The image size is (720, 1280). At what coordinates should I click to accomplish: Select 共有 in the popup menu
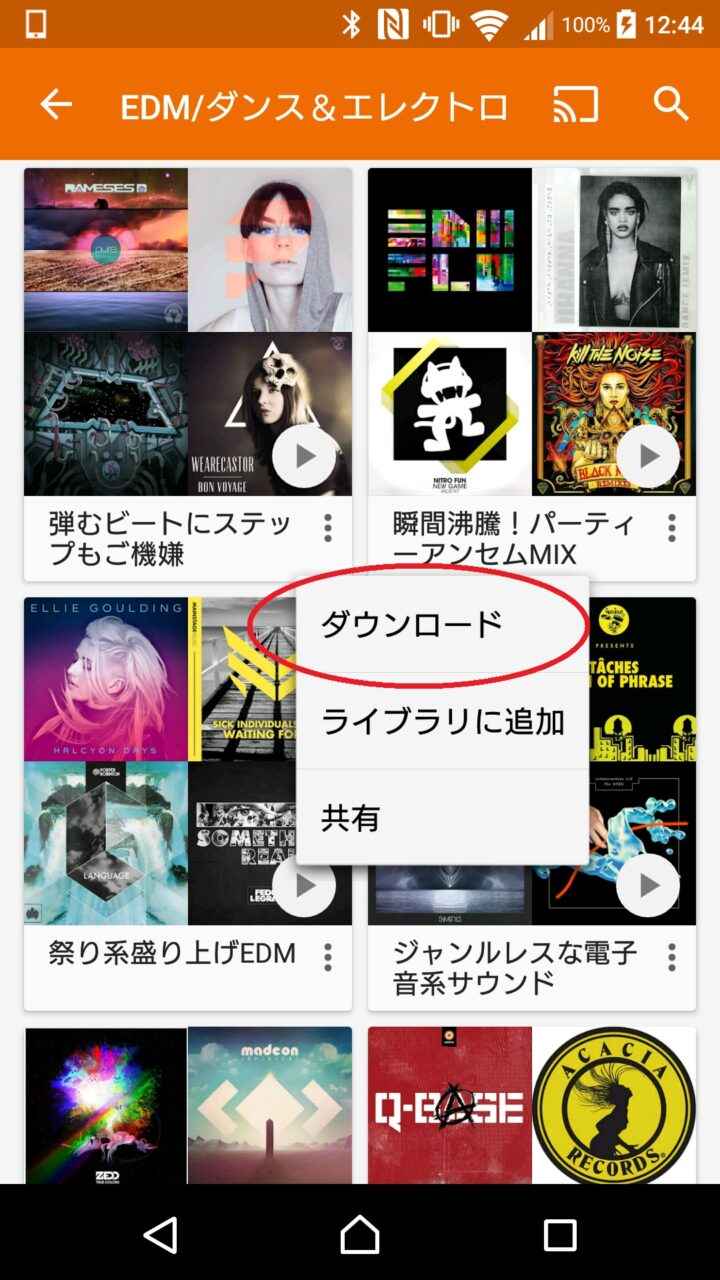351,818
